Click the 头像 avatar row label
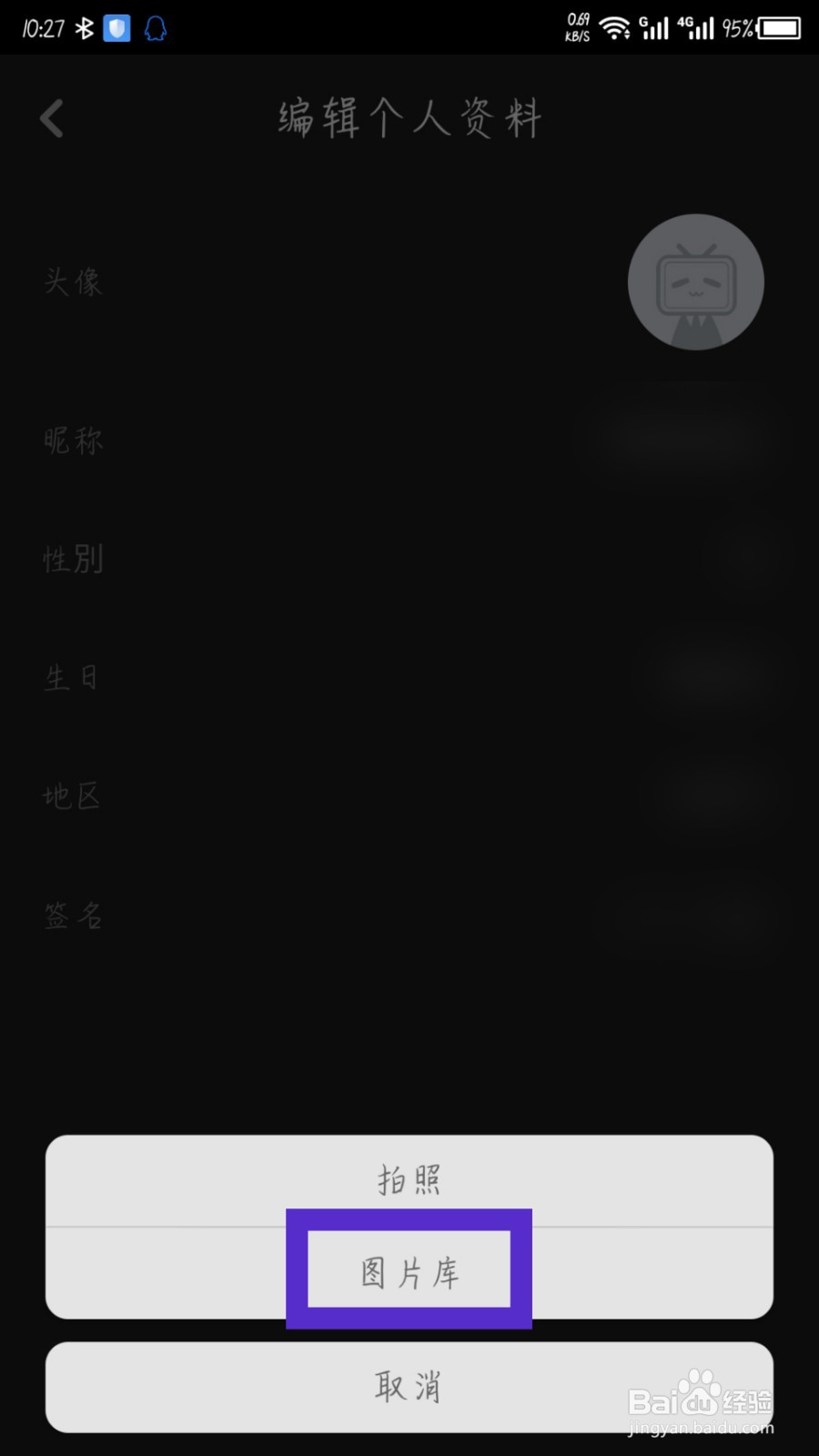Viewport: 819px width, 1456px height. click(74, 282)
